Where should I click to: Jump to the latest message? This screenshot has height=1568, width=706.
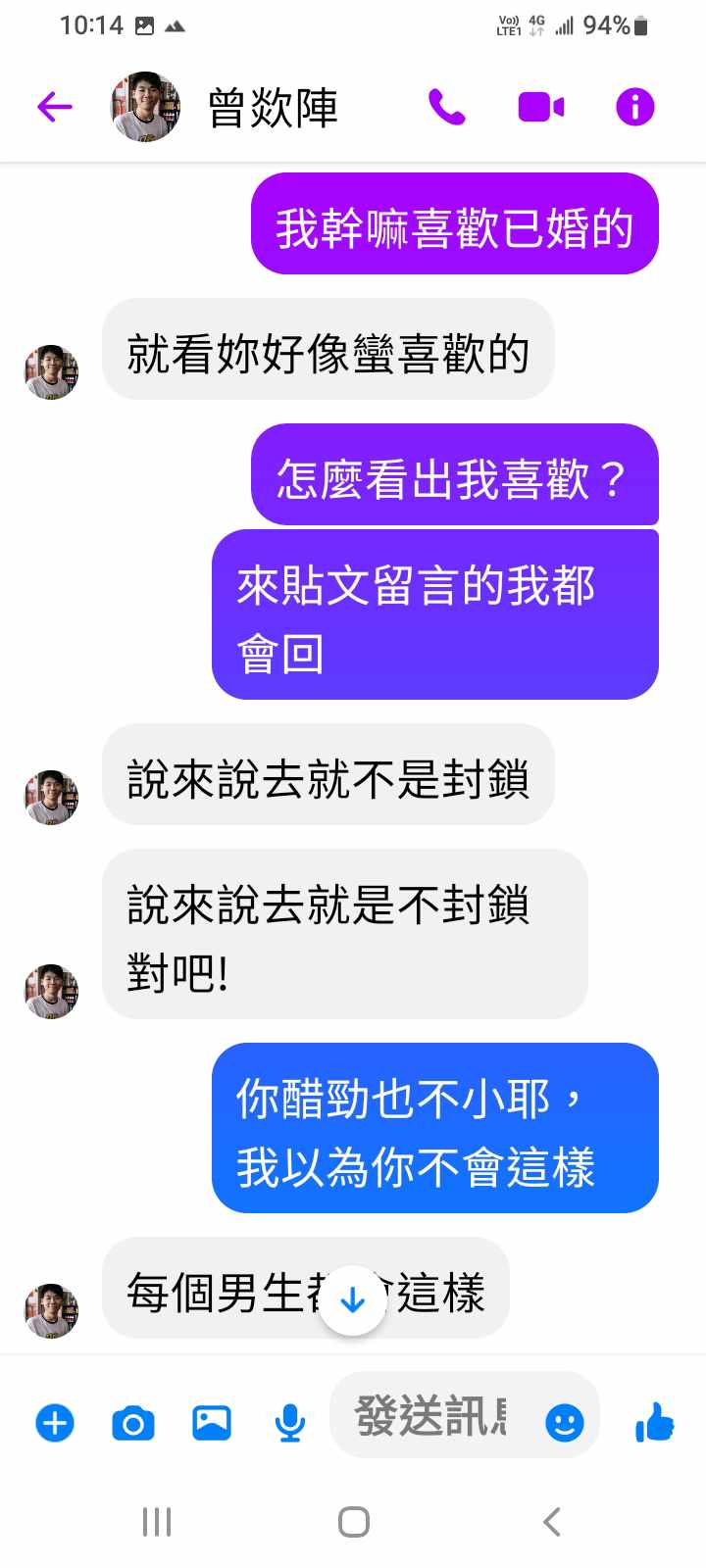click(353, 1300)
